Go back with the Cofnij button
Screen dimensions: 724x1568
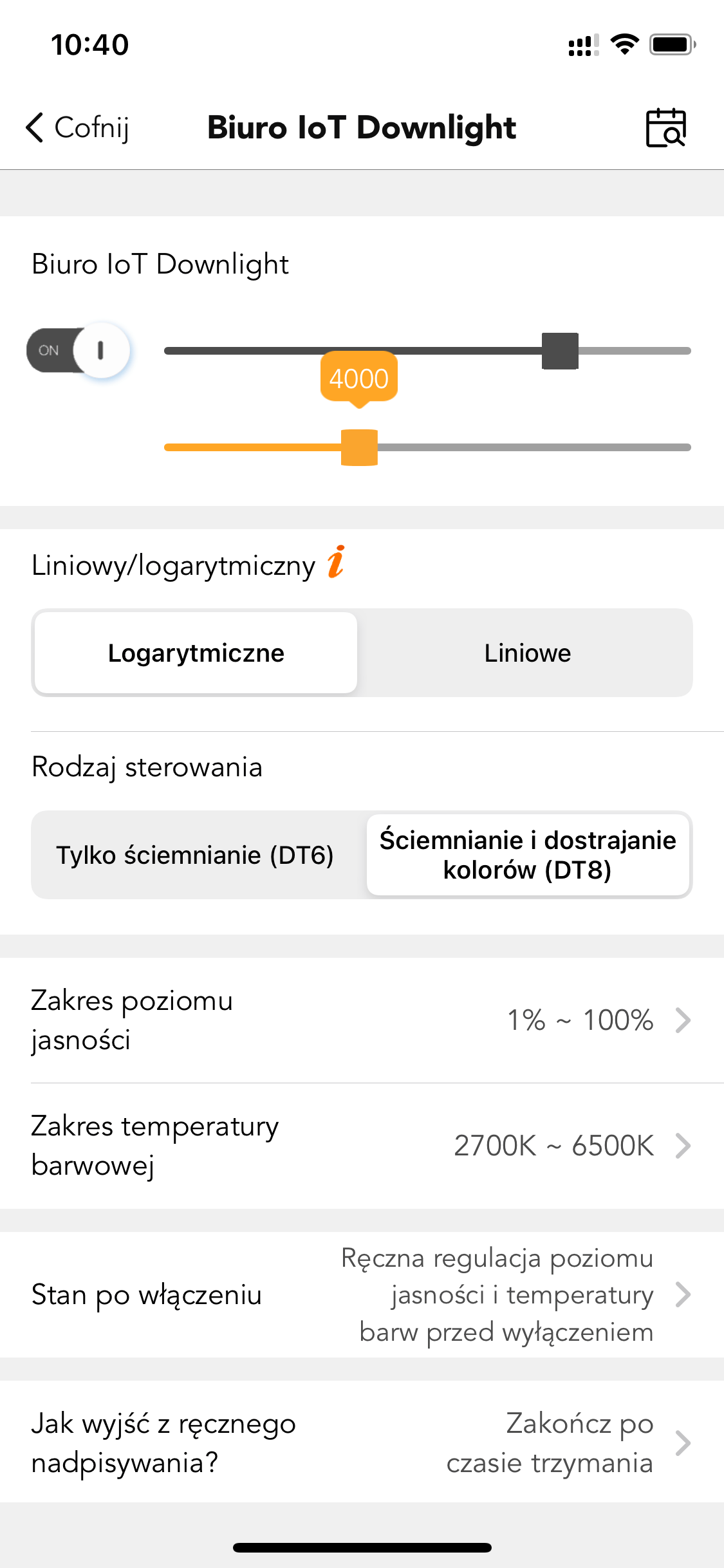pos(77,127)
